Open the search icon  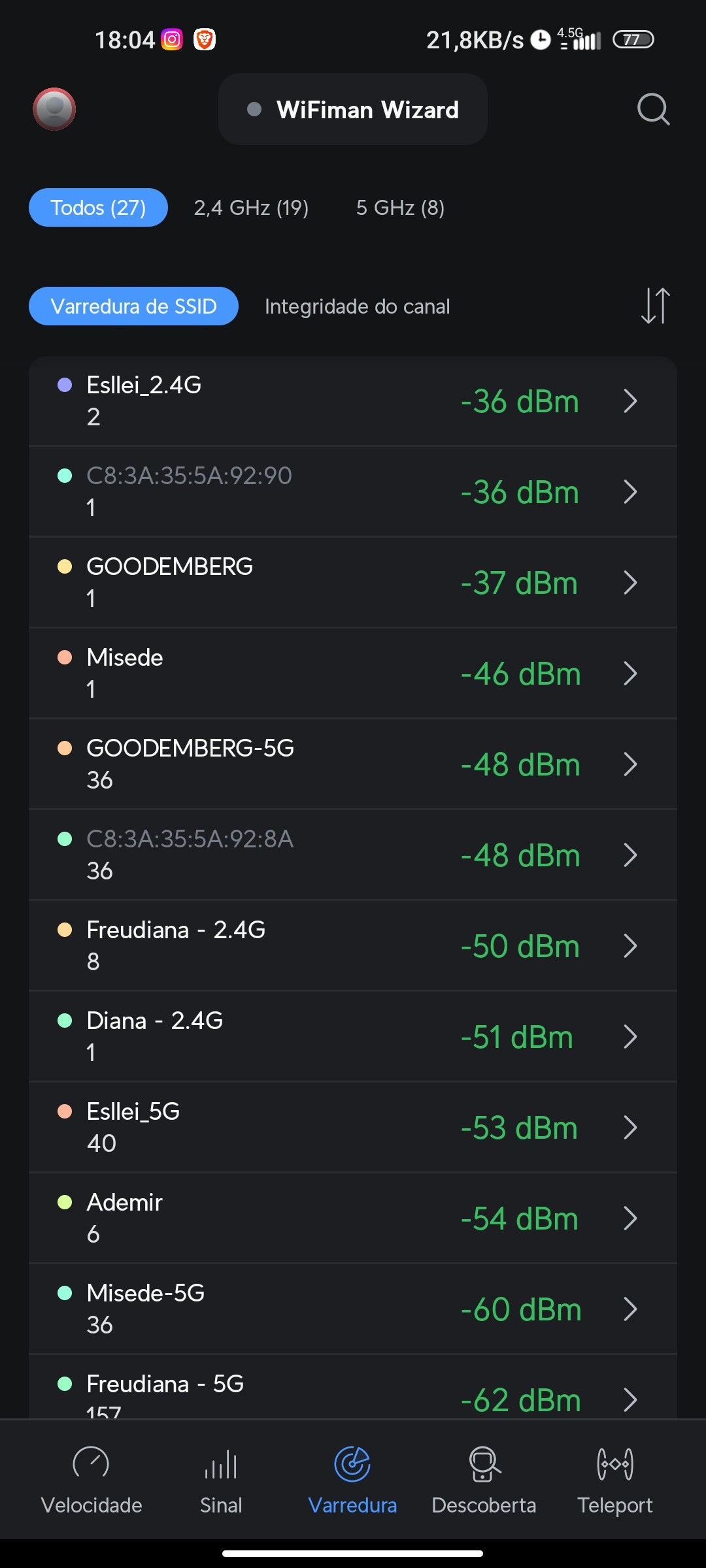[x=653, y=109]
